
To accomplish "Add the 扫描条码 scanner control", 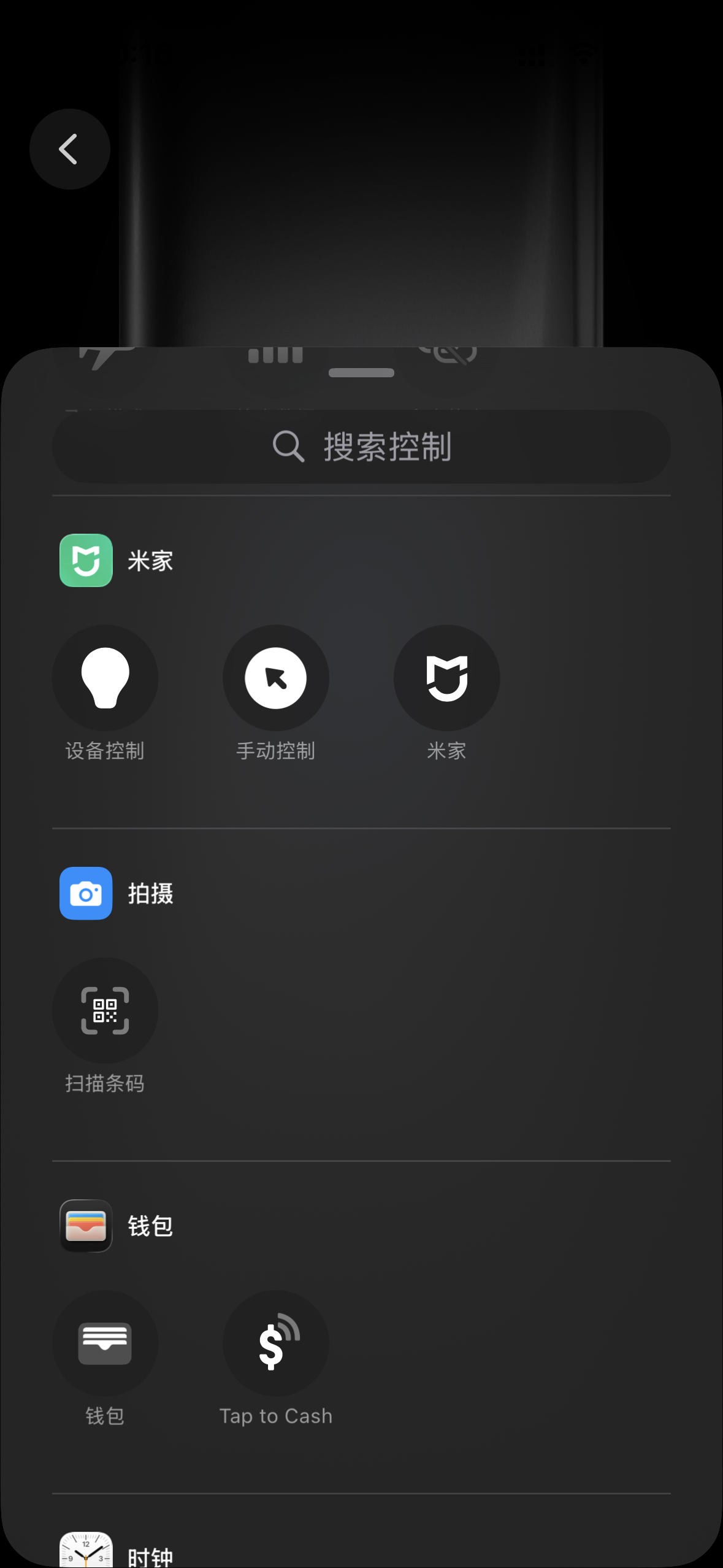I will click(105, 1010).
